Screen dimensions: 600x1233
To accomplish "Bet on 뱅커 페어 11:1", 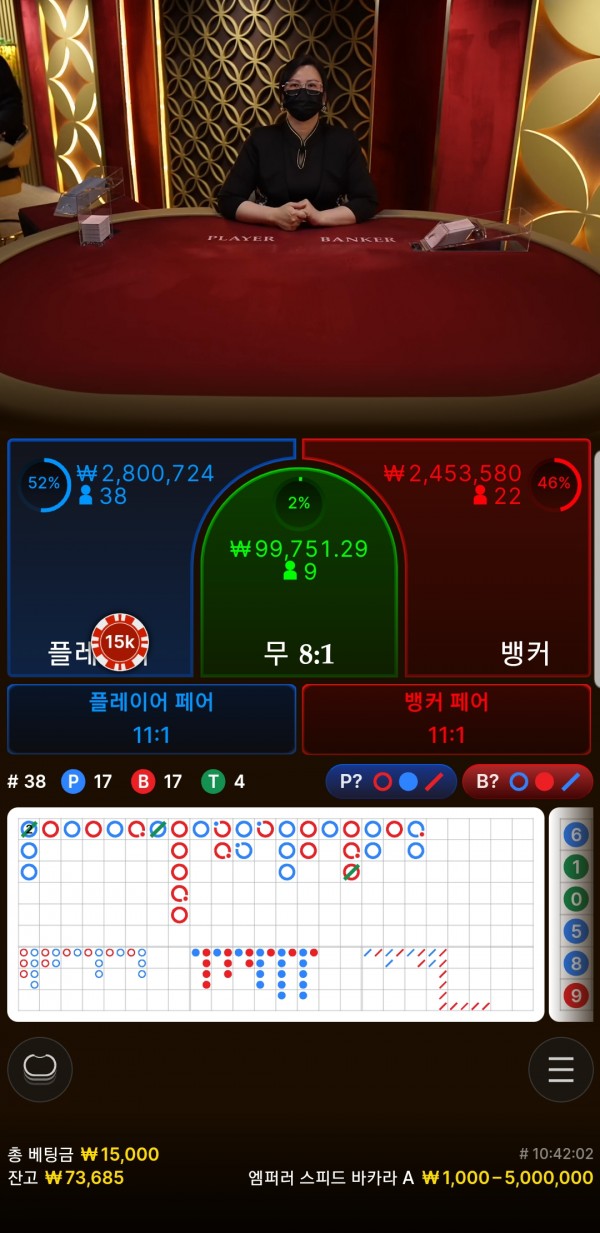I will tap(446, 718).
